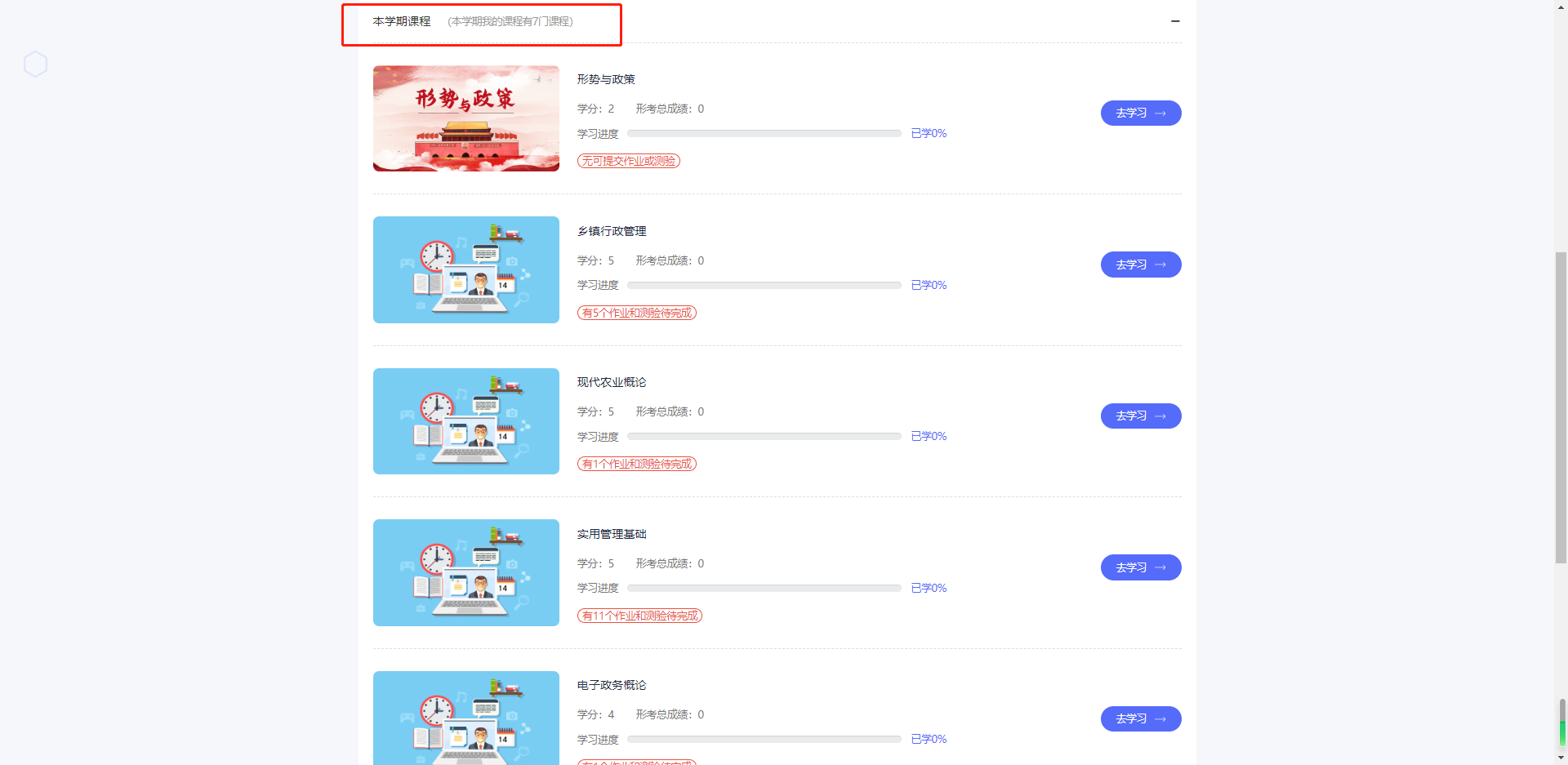This screenshot has width=1568, height=765.
Task: Open 乡镇行政管理 course image
Action: point(465,269)
